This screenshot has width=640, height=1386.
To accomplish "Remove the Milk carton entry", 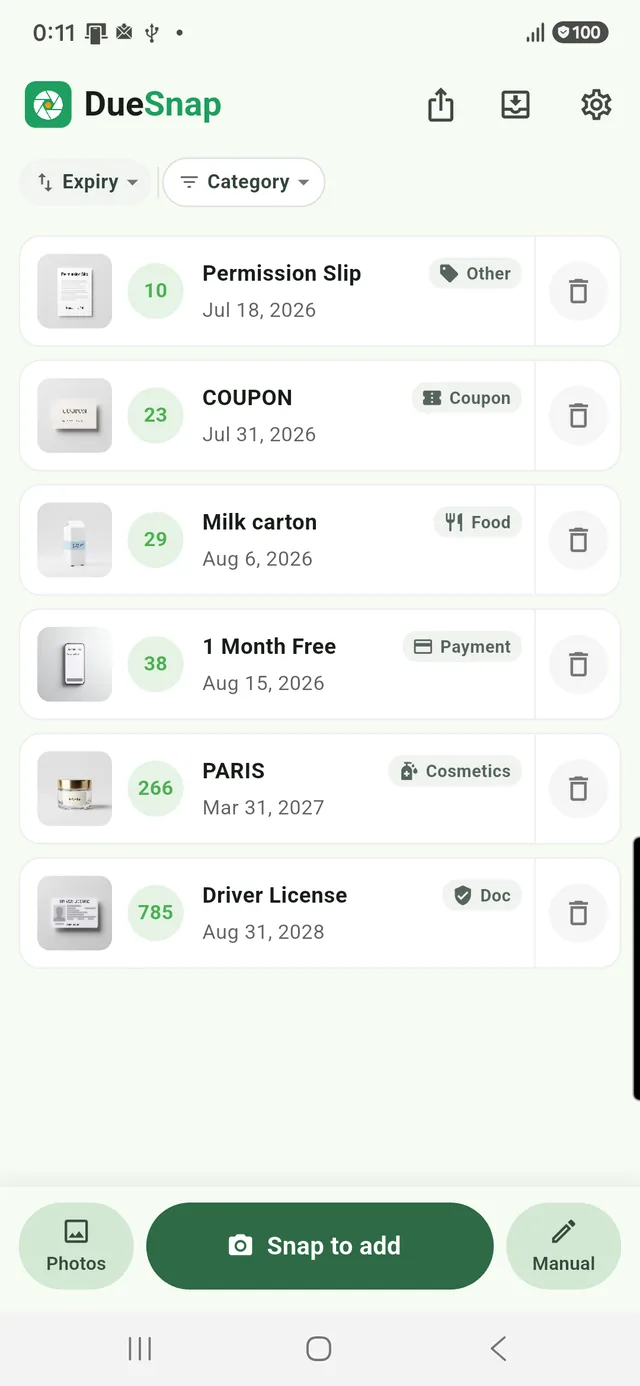I will click(x=578, y=540).
